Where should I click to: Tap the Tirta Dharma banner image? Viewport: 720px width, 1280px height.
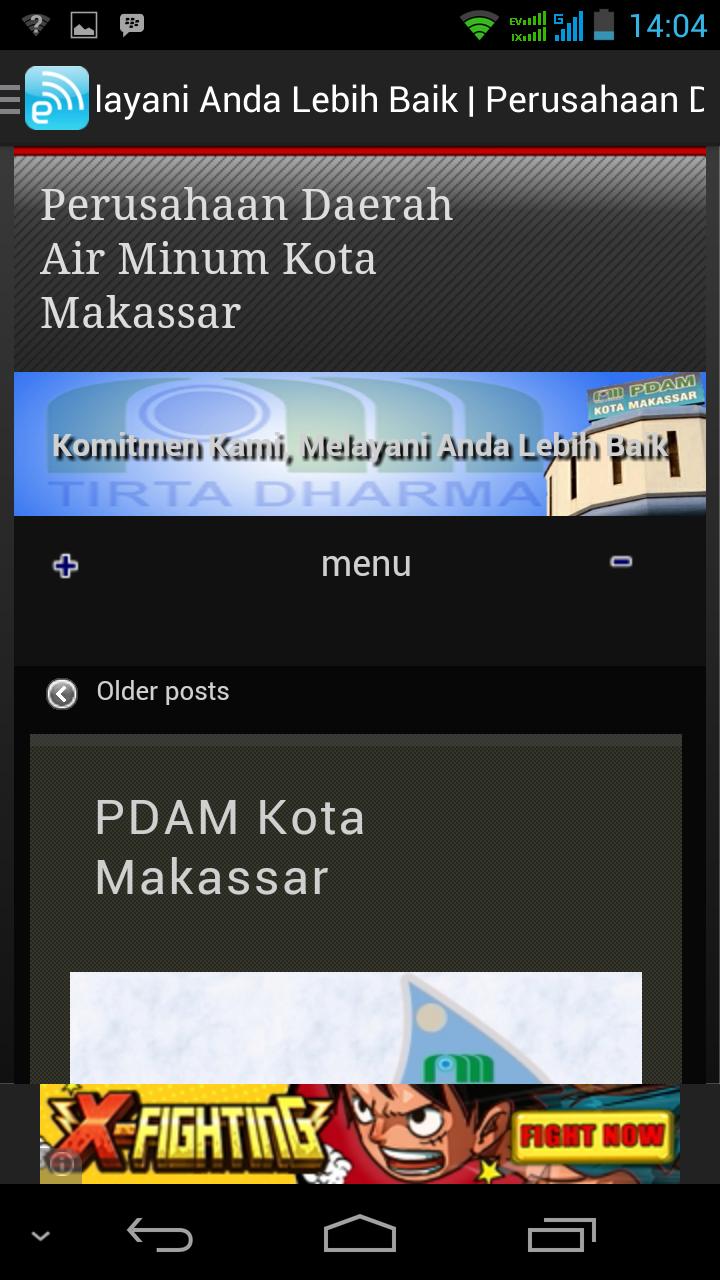pos(360,444)
